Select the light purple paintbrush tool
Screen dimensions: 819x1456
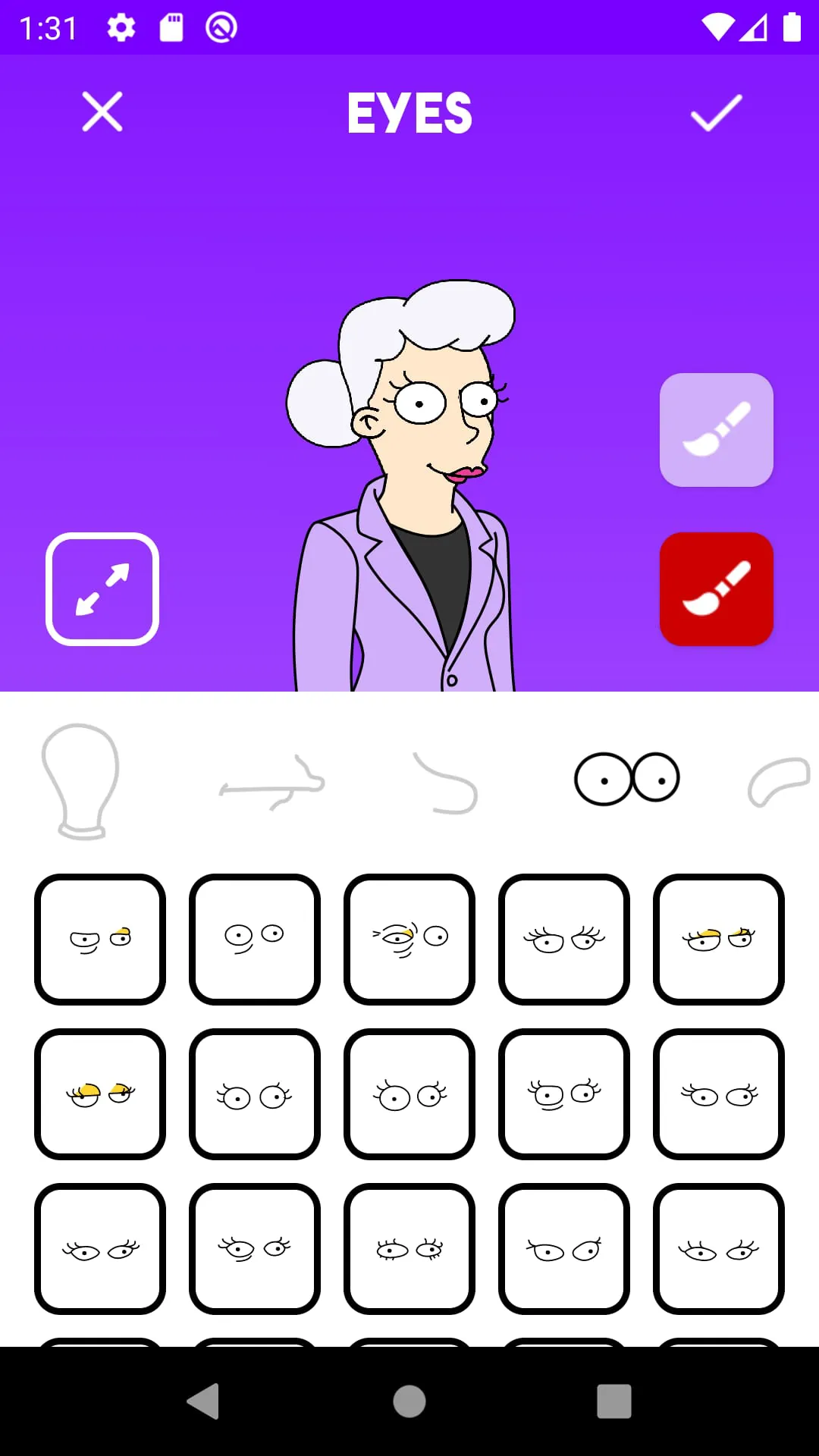pos(717,428)
